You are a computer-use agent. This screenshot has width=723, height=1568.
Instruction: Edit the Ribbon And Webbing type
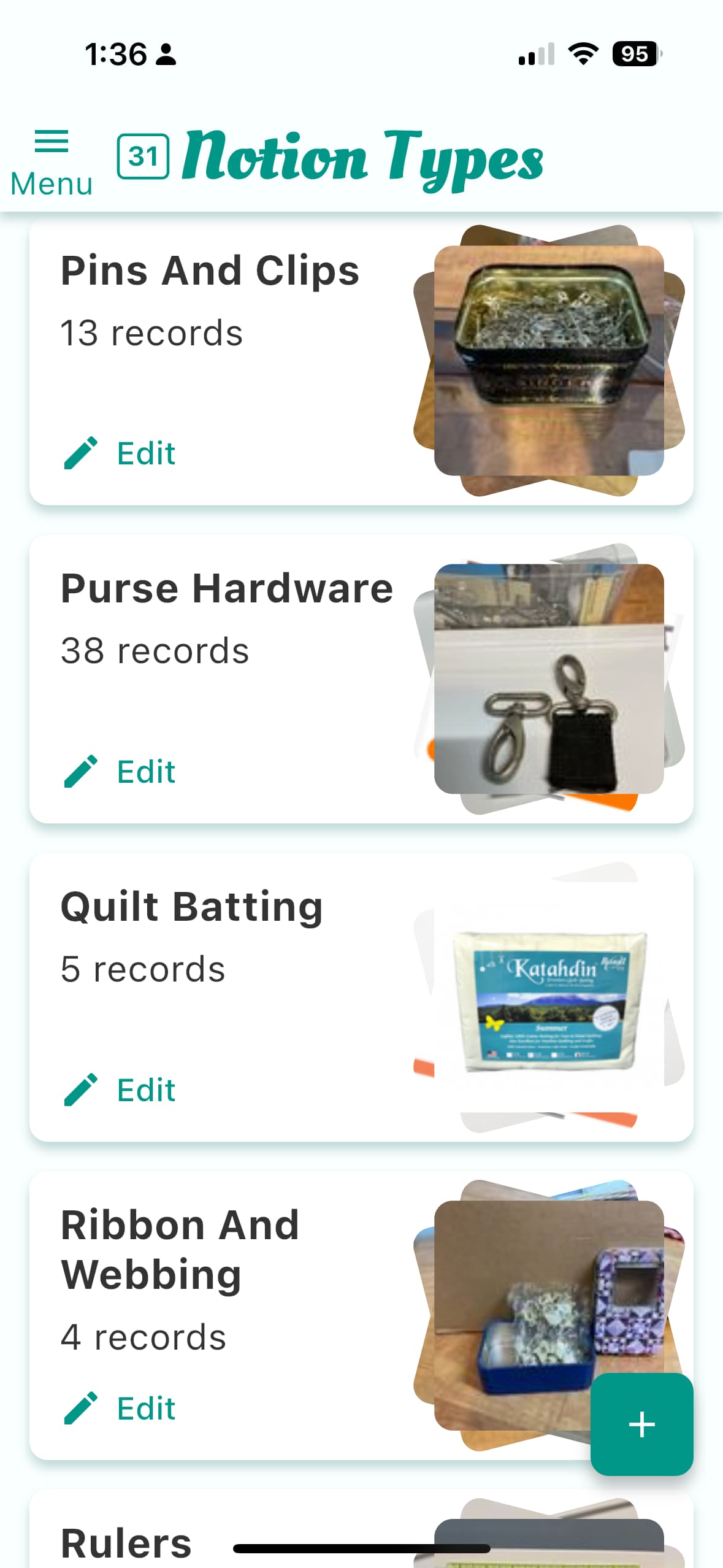pos(120,1408)
